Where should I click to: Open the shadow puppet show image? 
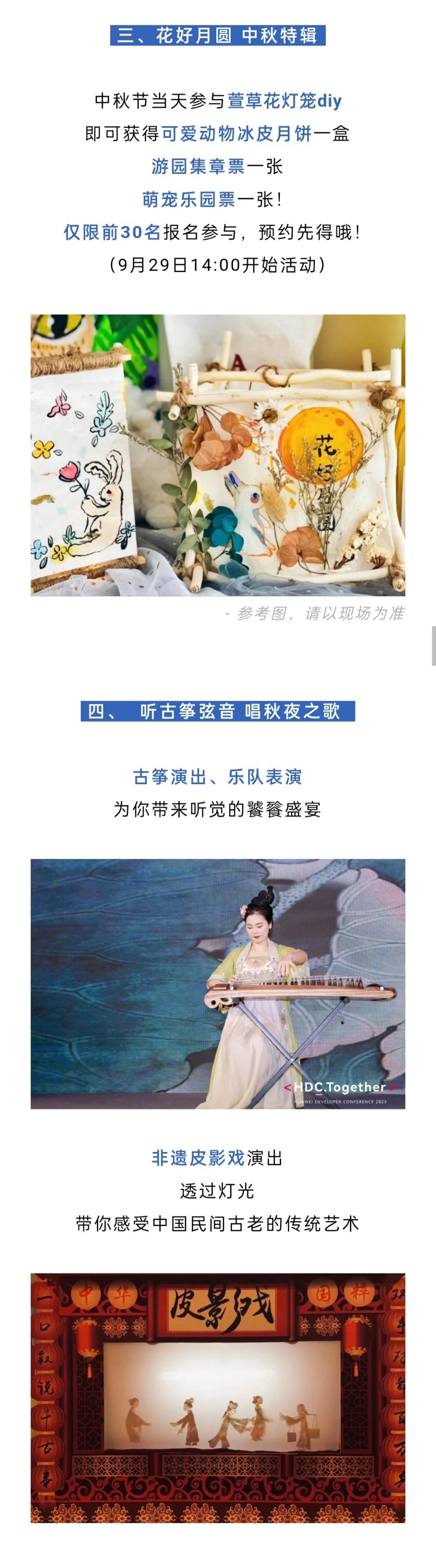click(x=218, y=1397)
